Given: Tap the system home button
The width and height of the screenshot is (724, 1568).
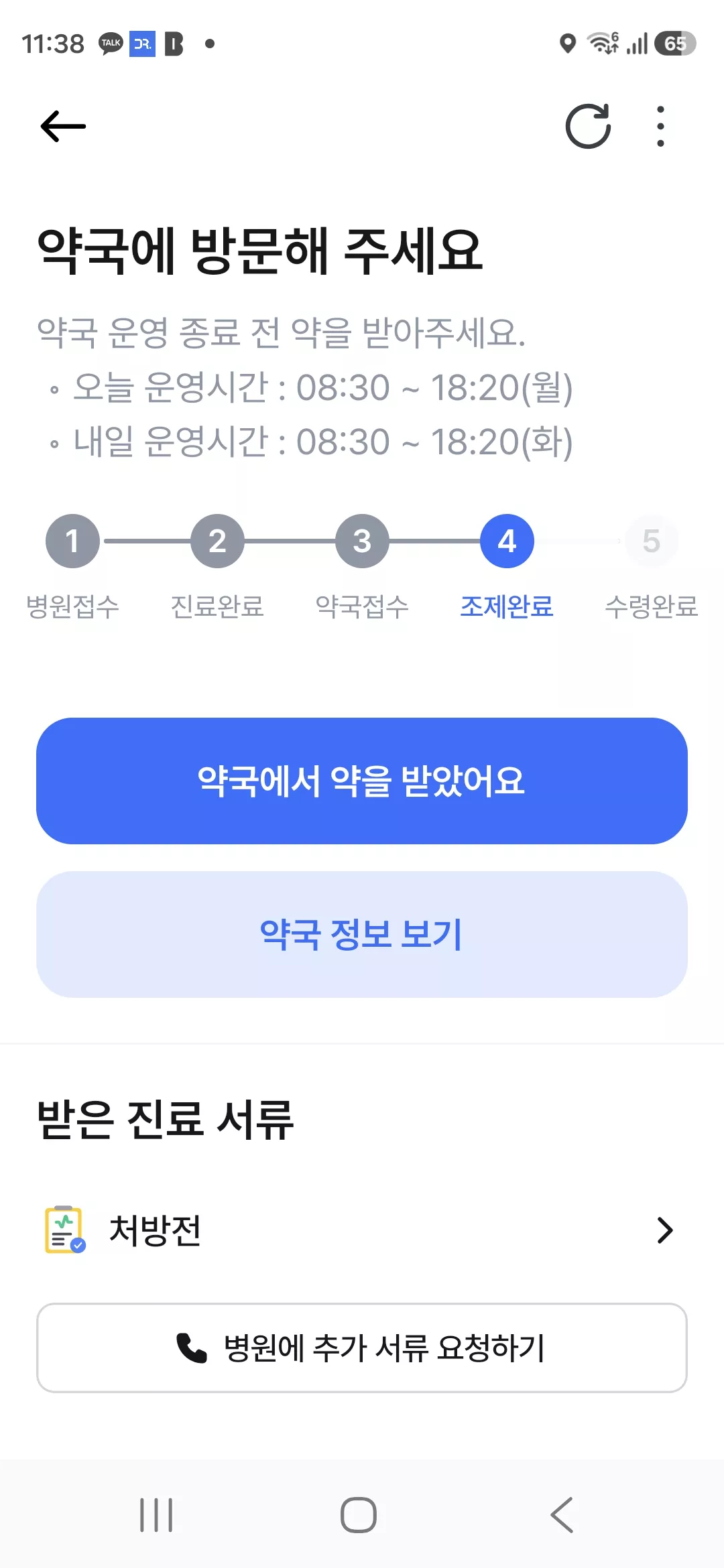Looking at the screenshot, I should 359,1514.
